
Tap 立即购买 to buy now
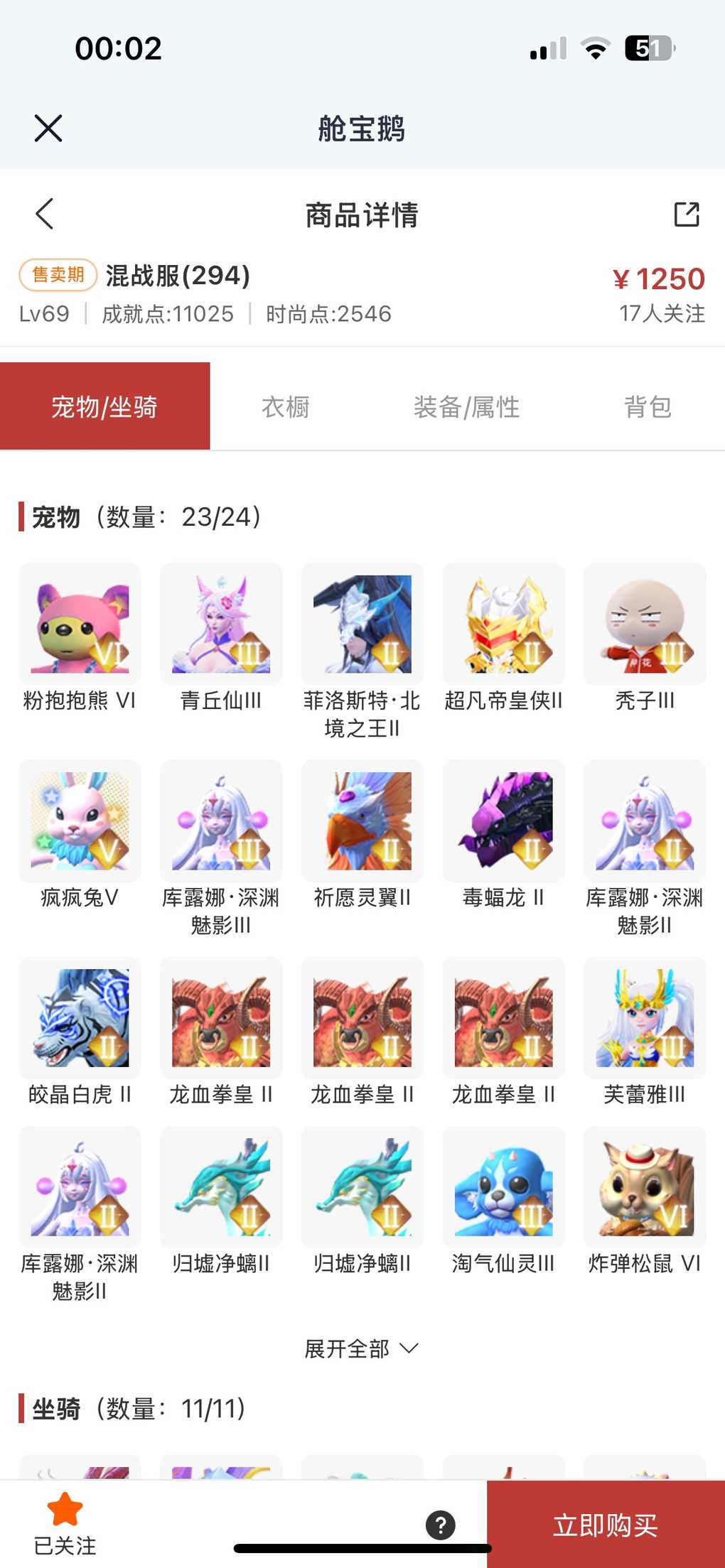click(606, 1524)
